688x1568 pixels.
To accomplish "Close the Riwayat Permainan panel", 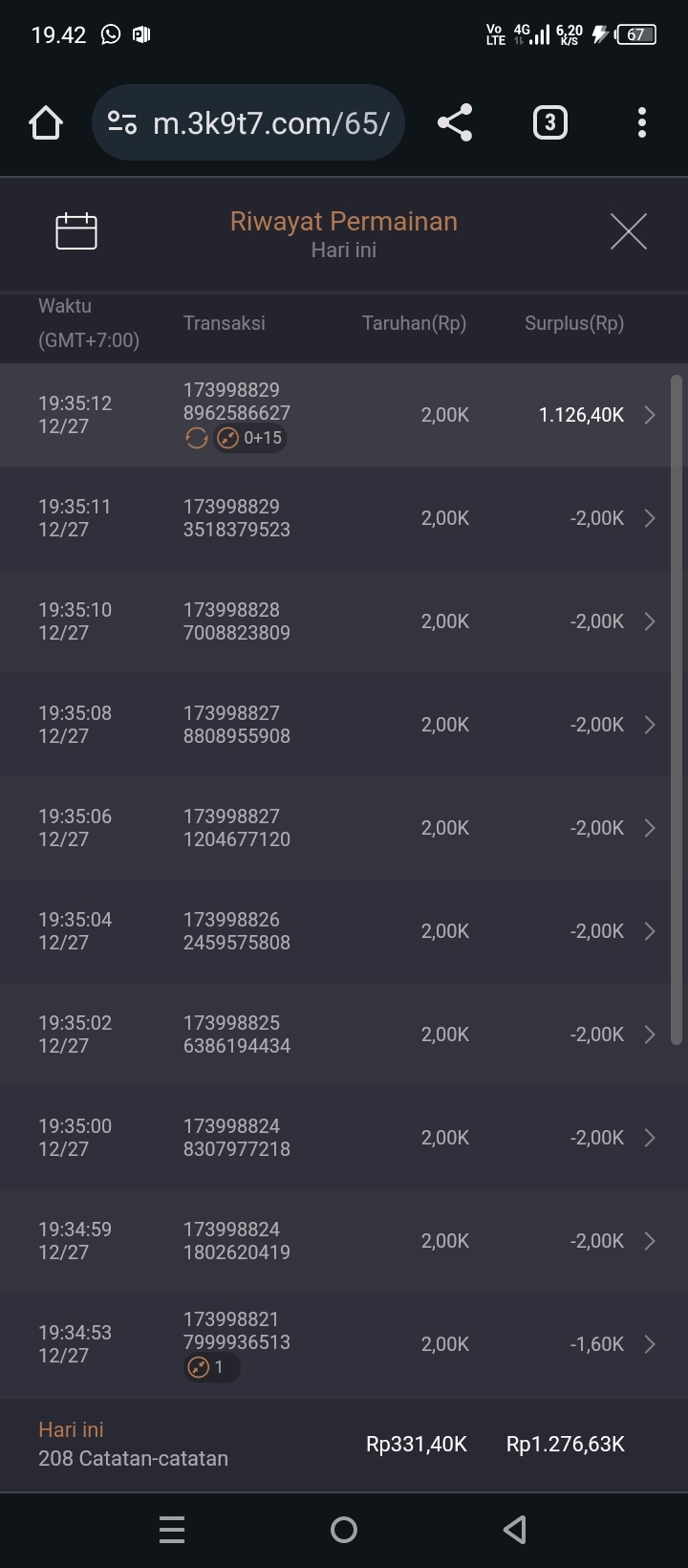I will (x=628, y=231).
